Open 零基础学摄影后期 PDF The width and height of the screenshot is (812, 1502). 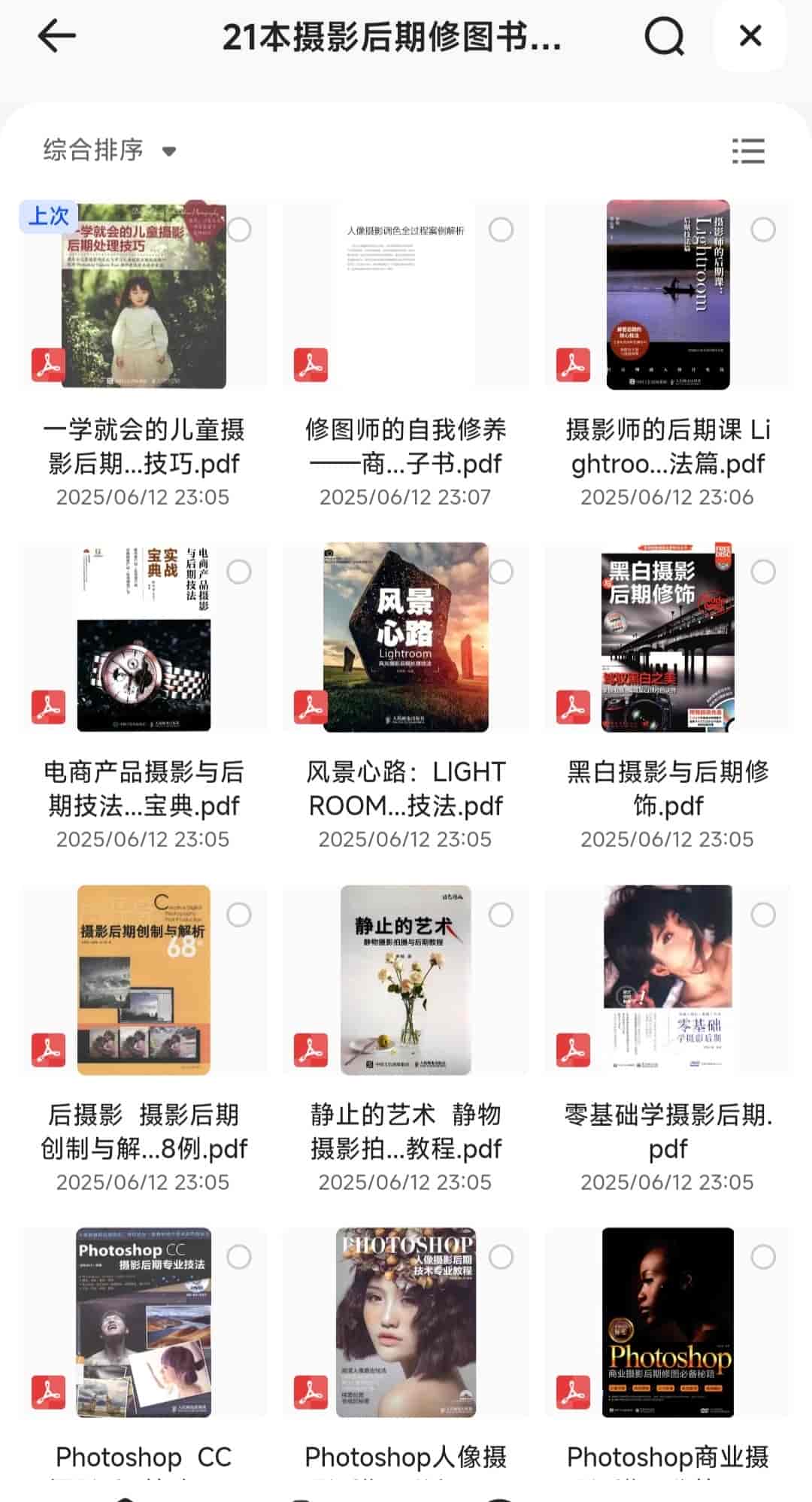(x=668, y=980)
